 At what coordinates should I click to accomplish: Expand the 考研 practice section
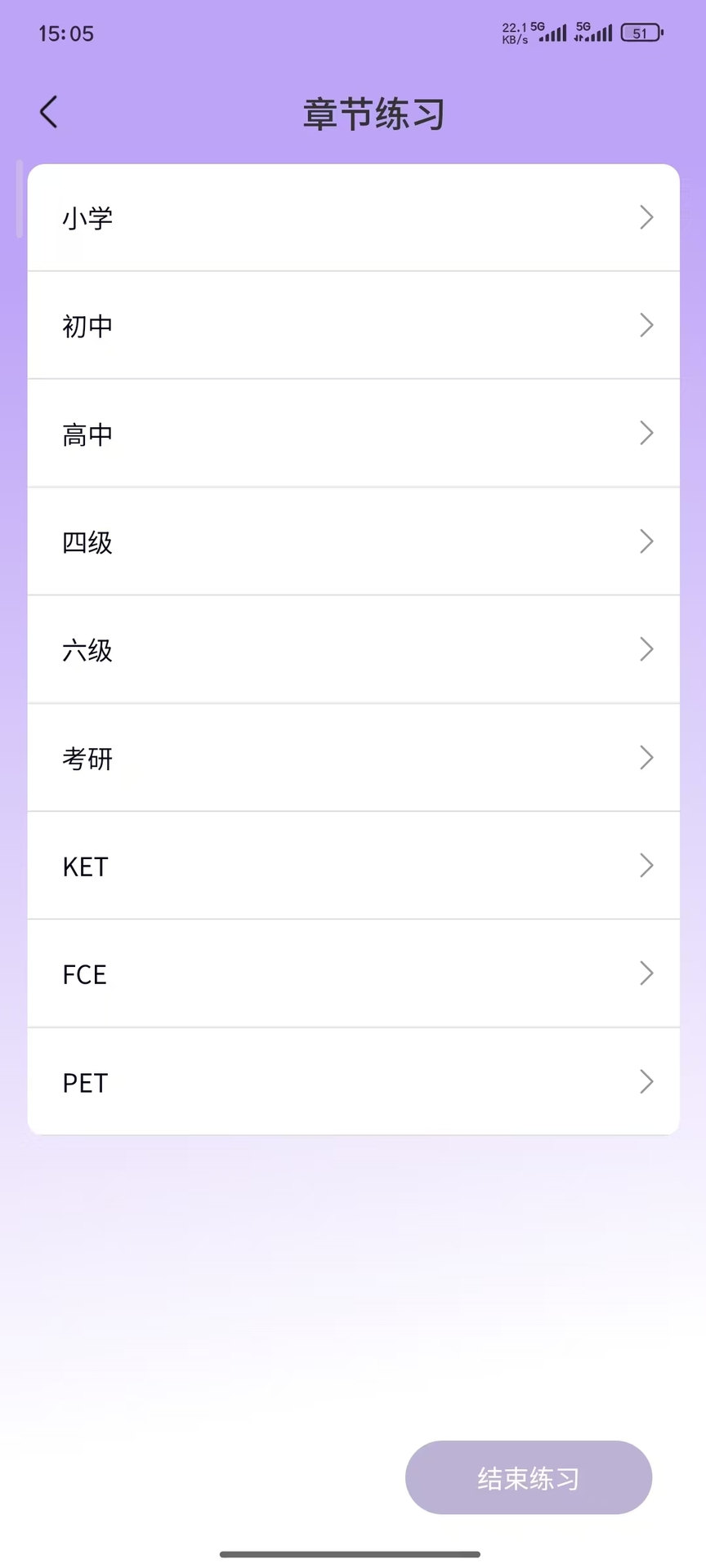[646, 757]
